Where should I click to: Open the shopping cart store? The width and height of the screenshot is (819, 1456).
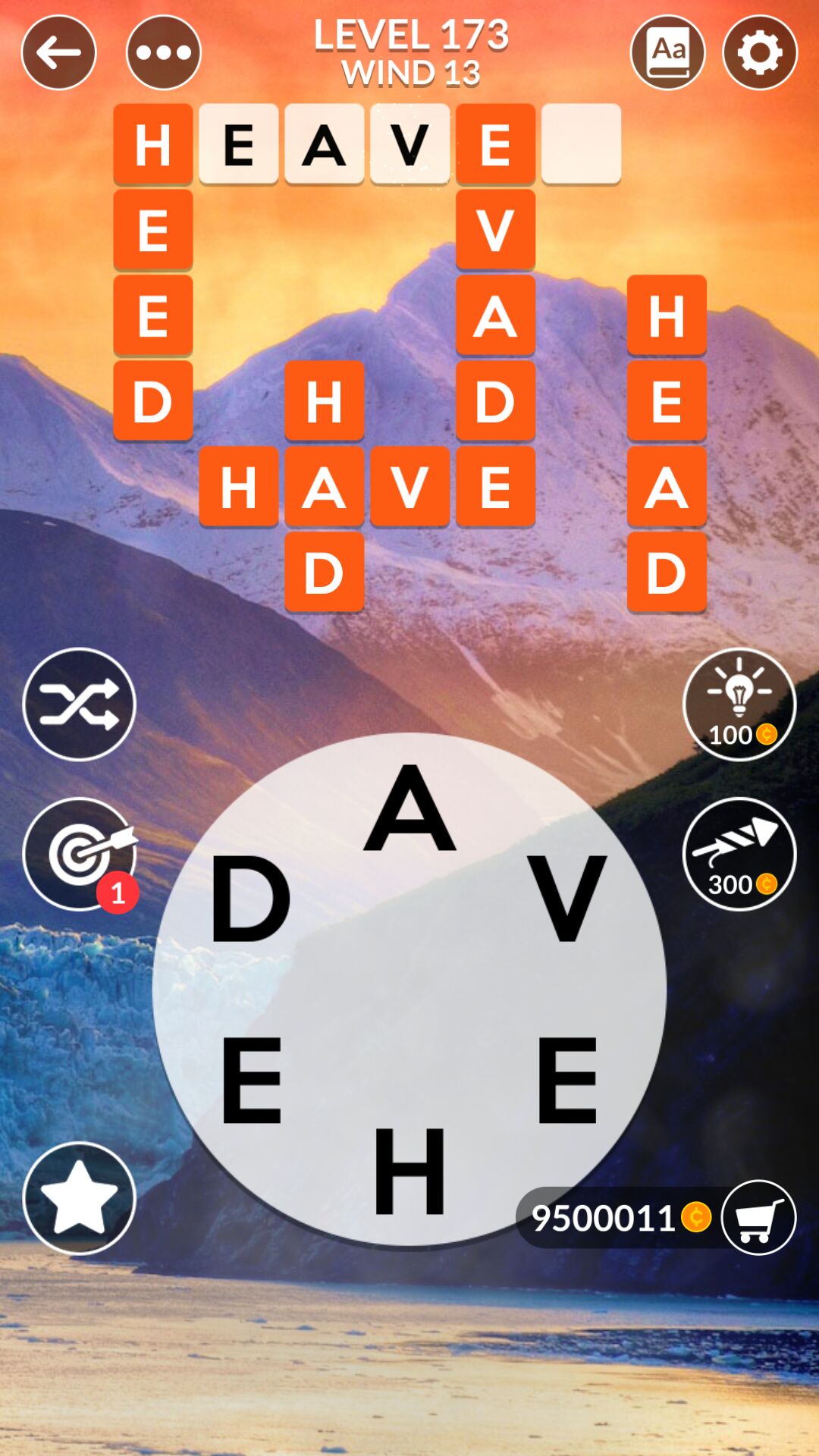pos(758,1217)
